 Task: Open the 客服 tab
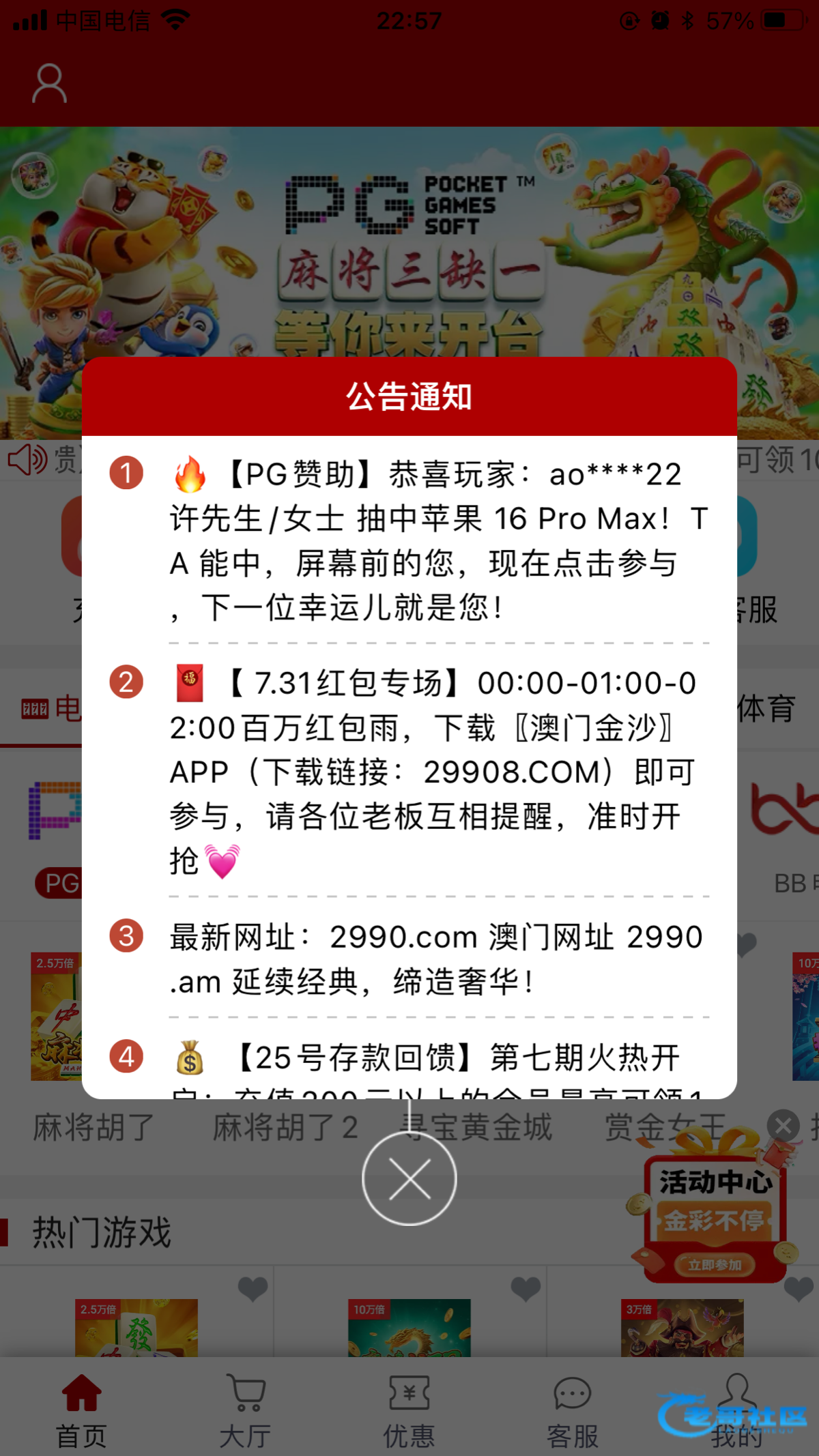[x=572, y=1411]
